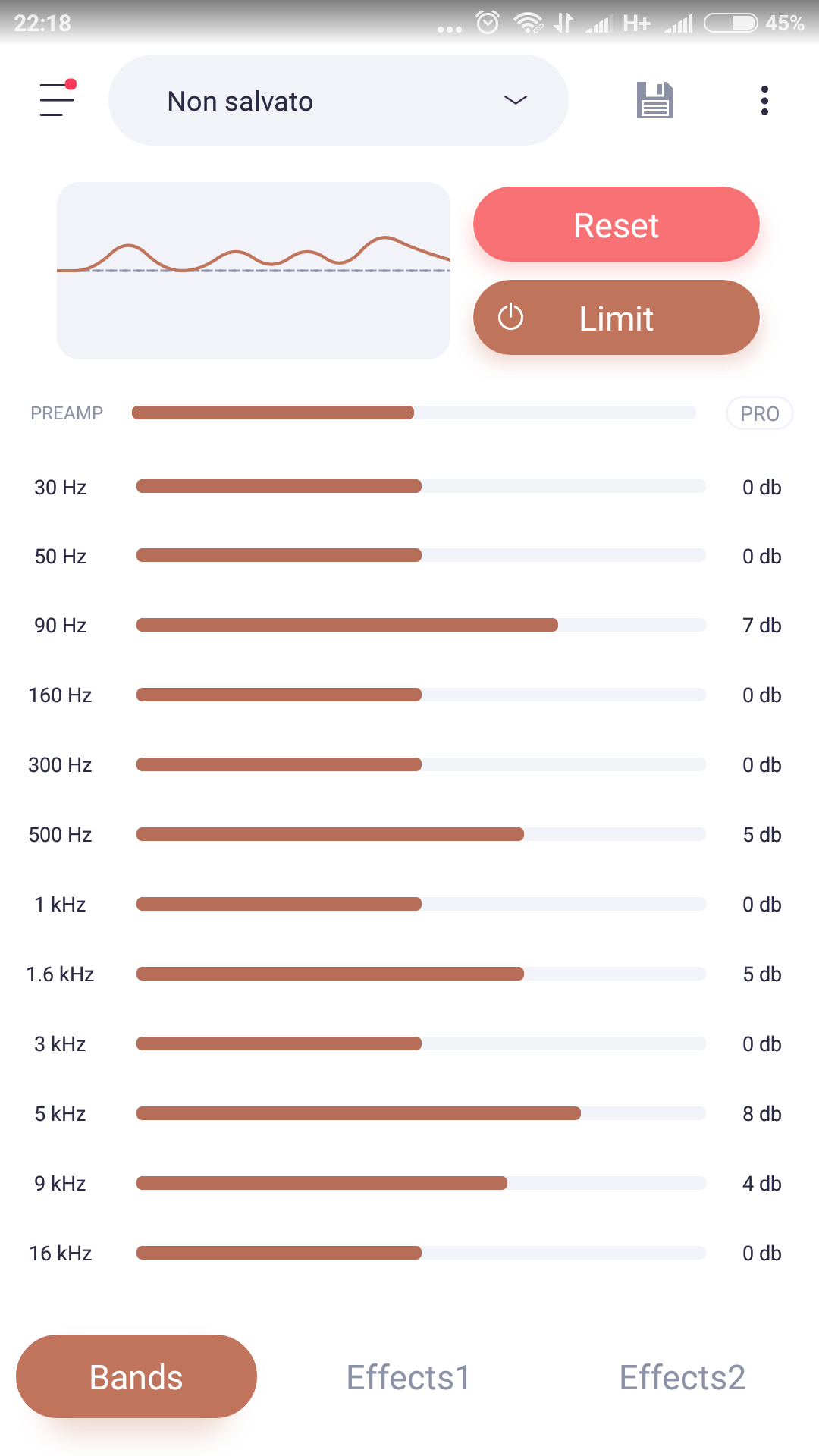Viewport: 819px width, 1456px height.
Task: Save the current preset with floppy icon
Action: tap(655, 100)
